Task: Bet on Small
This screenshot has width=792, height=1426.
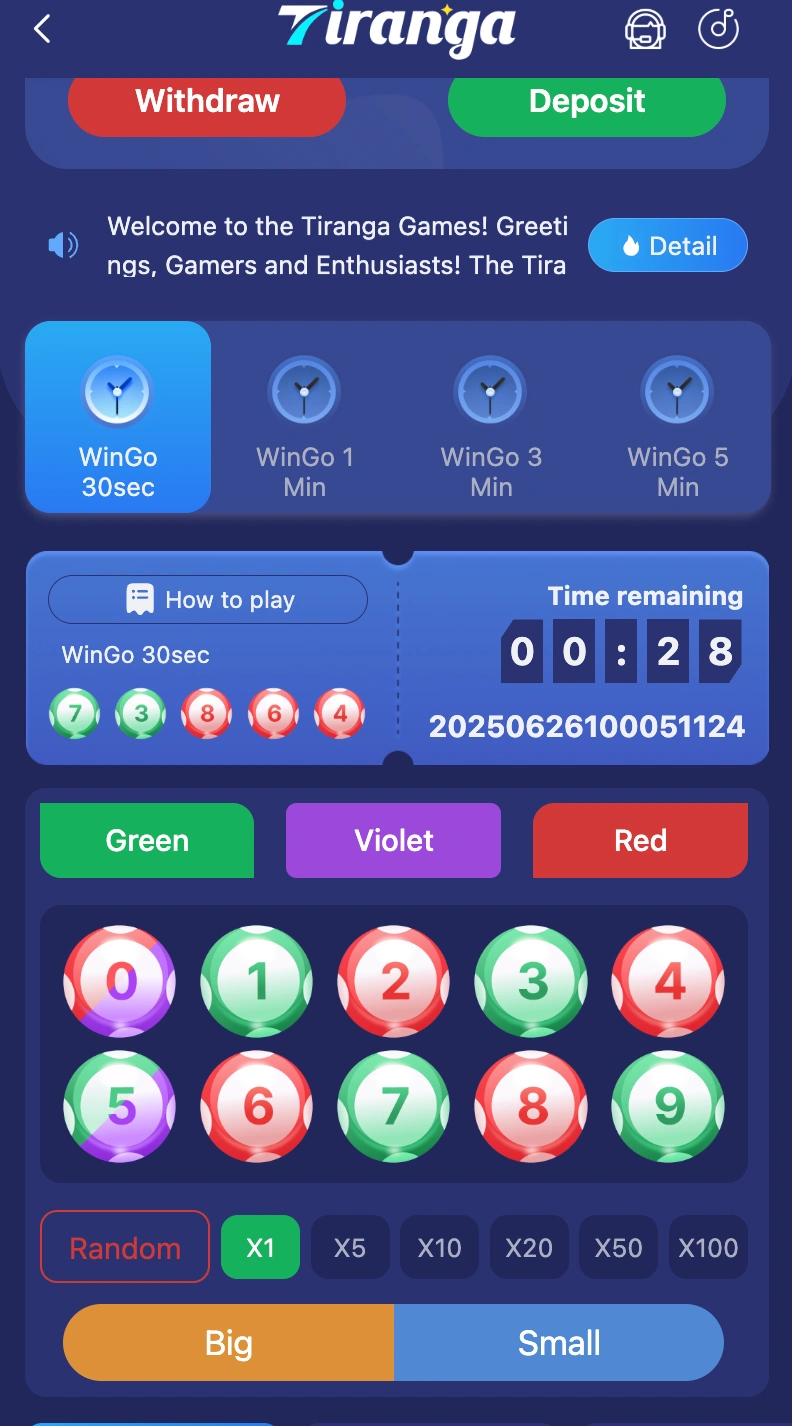Action: coord(559,1343)
